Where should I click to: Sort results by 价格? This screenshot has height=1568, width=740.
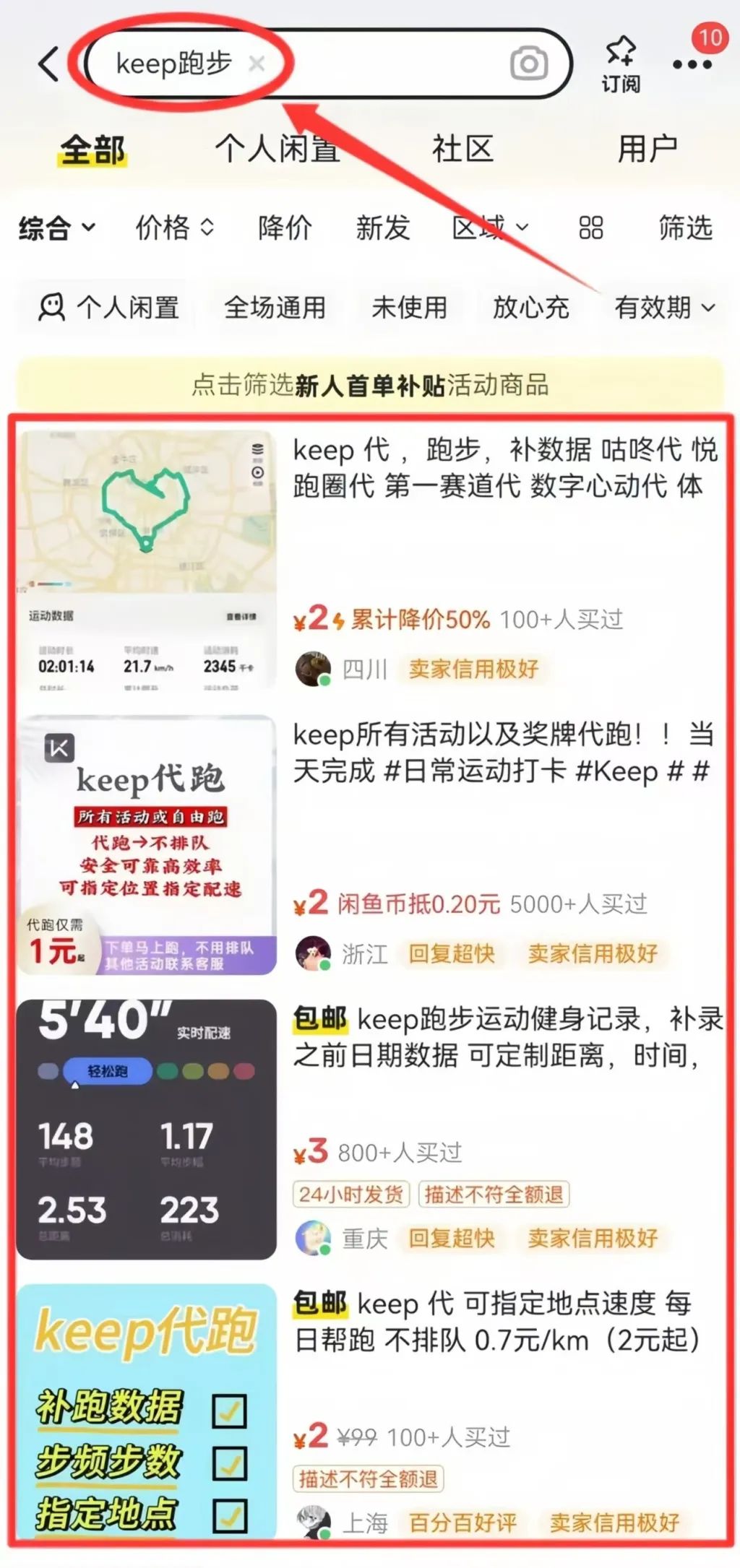pos(174,228)
